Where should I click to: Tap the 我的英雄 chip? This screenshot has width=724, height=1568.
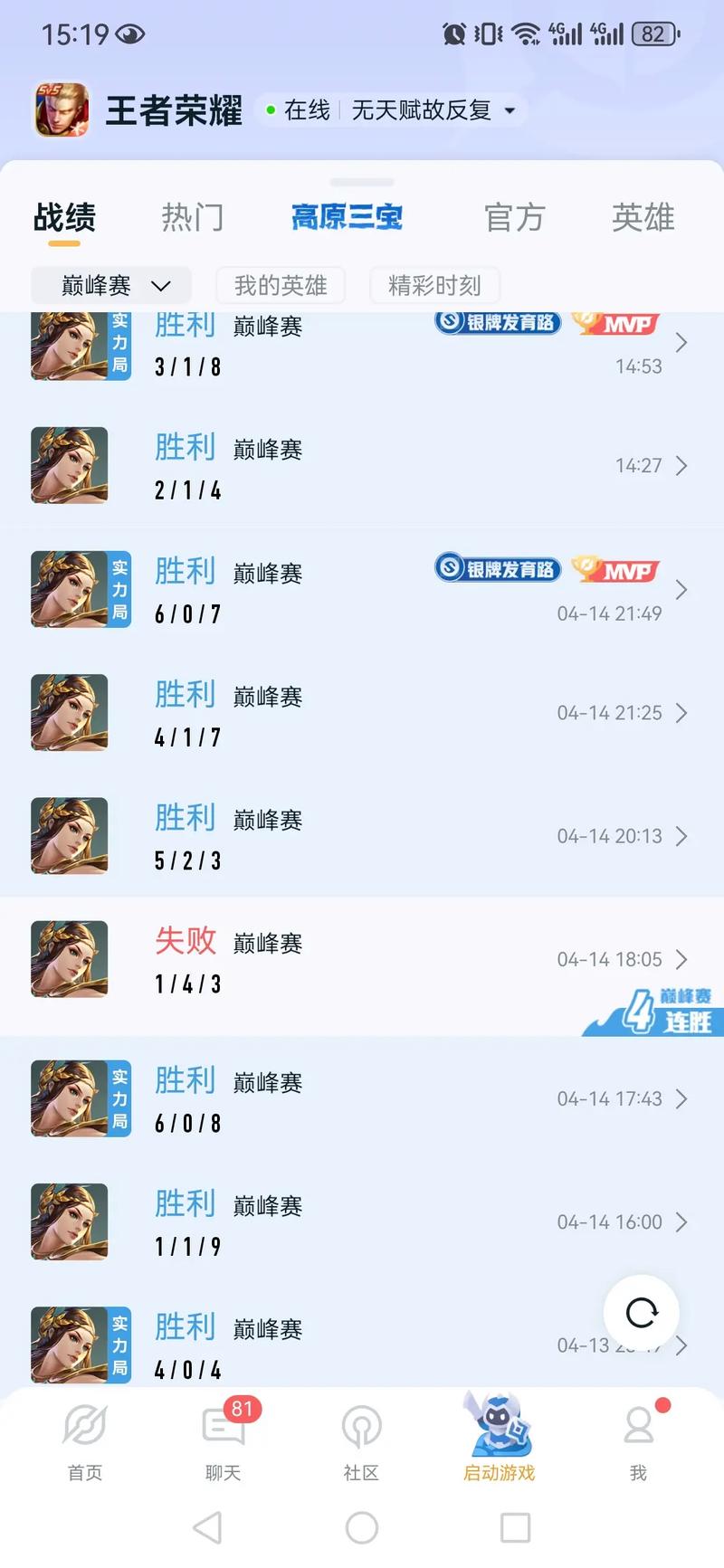pos(281,286)
